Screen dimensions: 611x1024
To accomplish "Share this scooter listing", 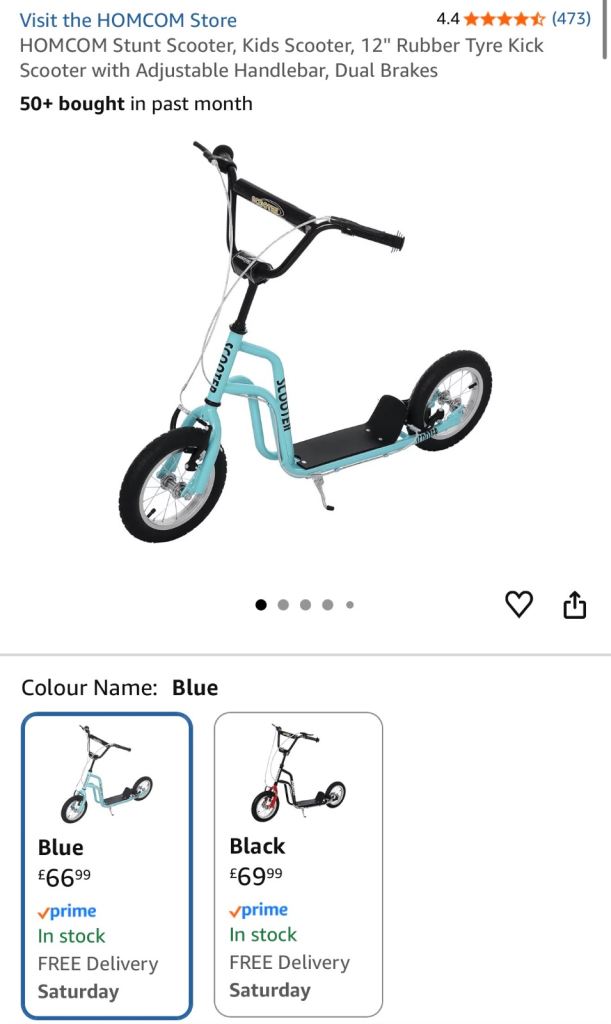I will [x=574, y=604].
